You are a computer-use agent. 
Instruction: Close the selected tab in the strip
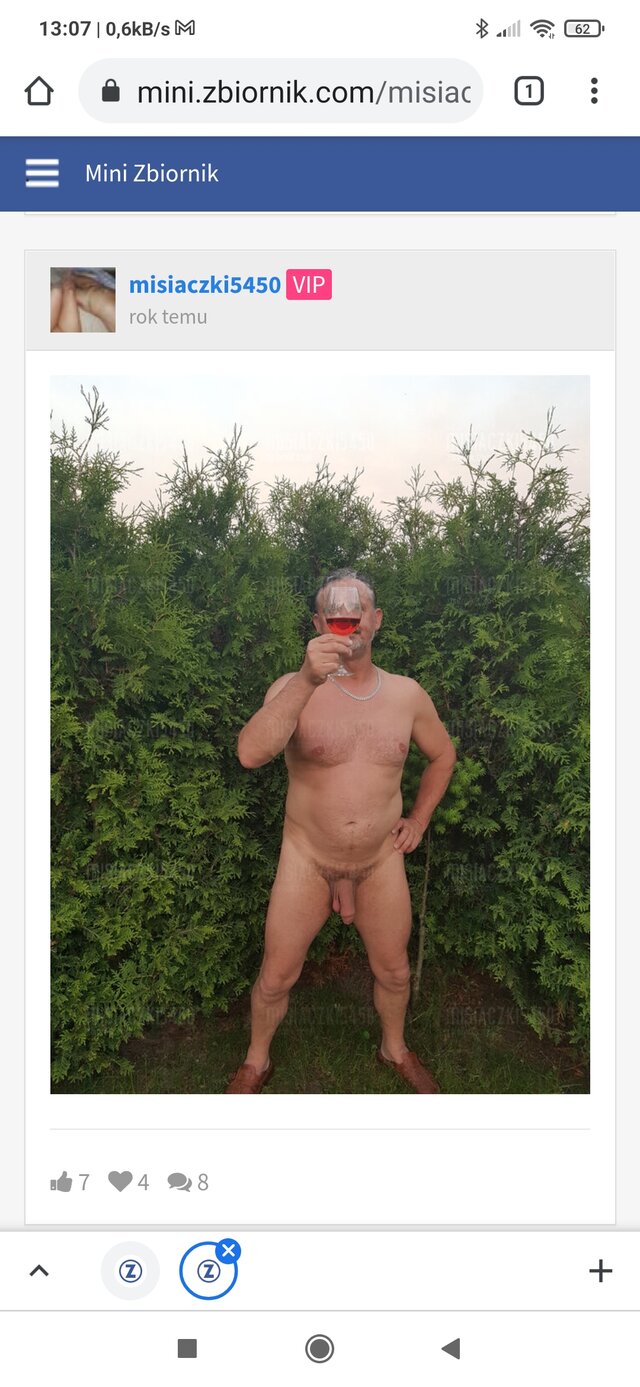click(x=229, y=1250)
